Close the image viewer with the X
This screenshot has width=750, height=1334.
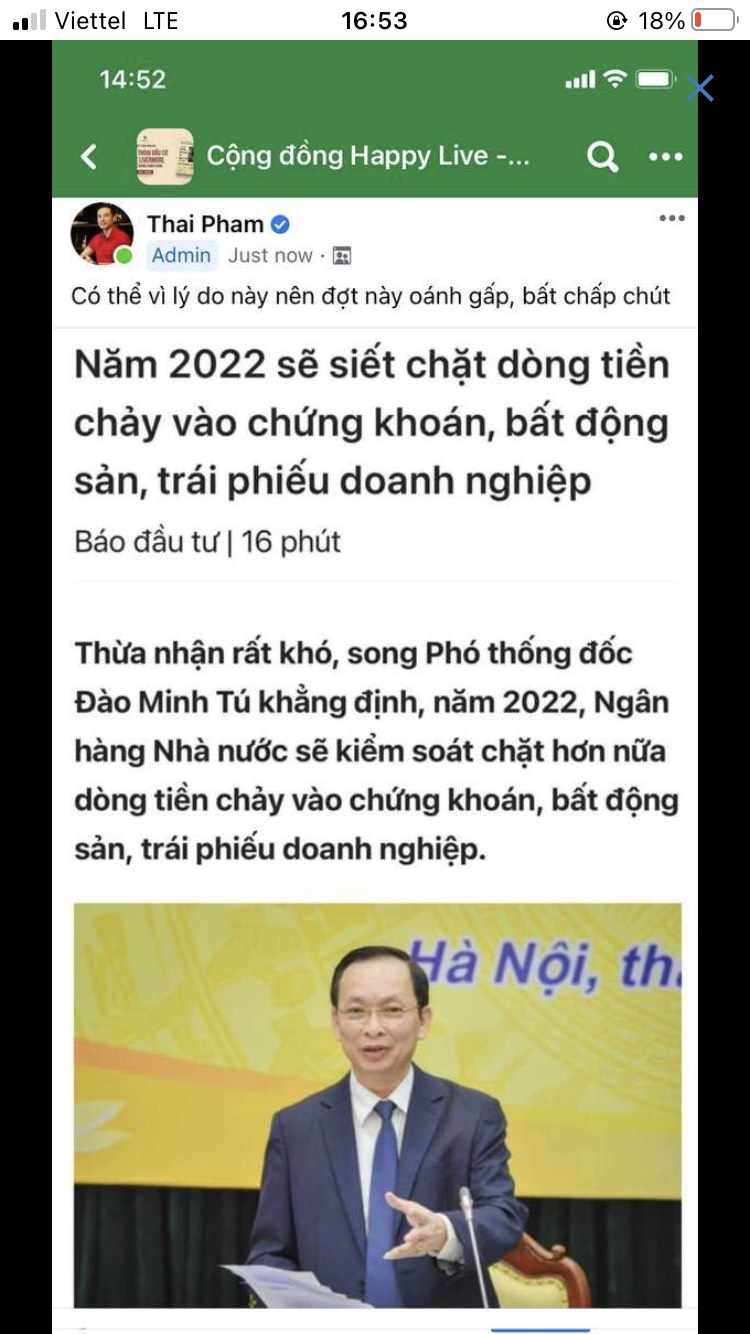(x=700, y=88)
